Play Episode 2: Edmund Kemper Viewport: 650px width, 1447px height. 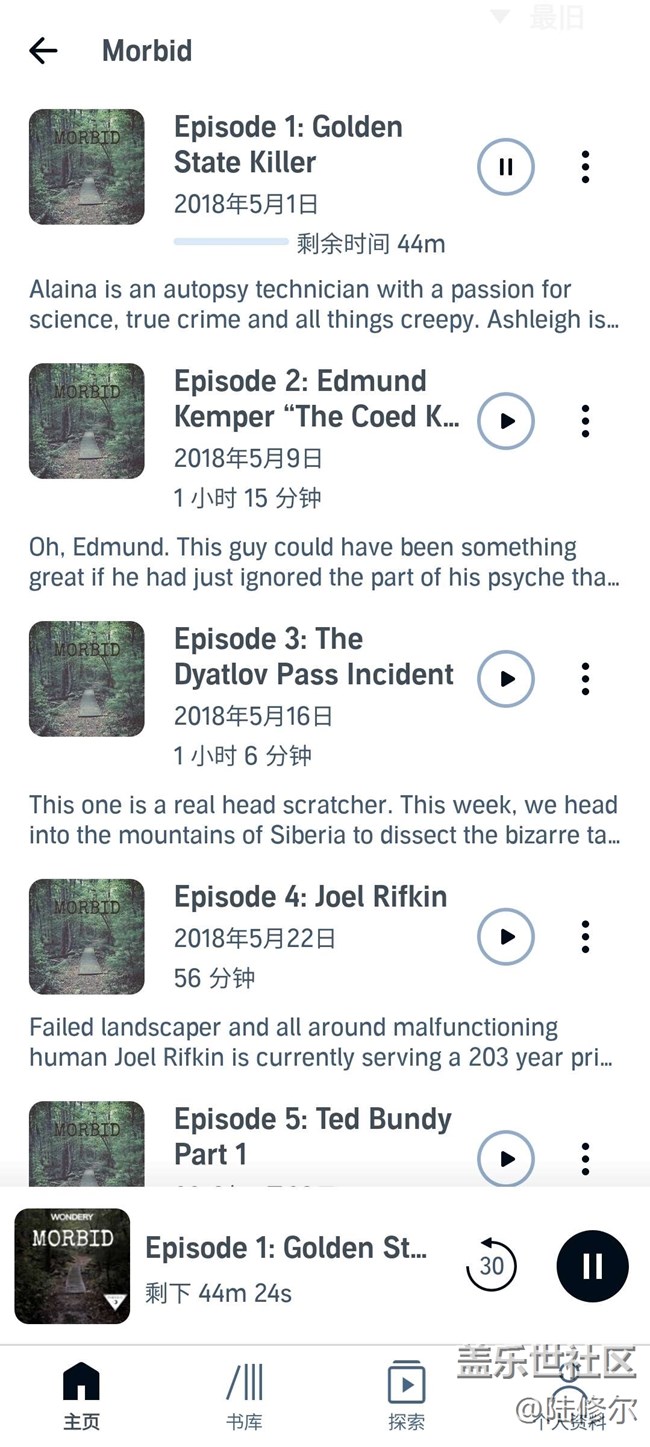point(506,421)
